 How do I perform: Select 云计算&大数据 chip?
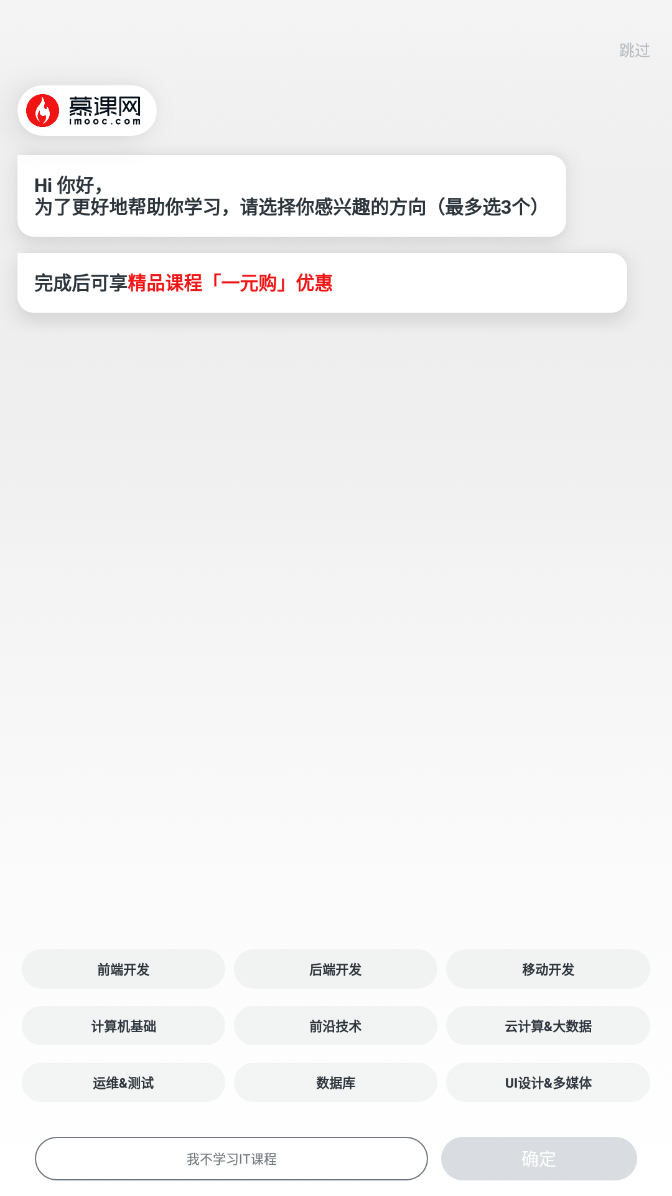point(548,1026)
